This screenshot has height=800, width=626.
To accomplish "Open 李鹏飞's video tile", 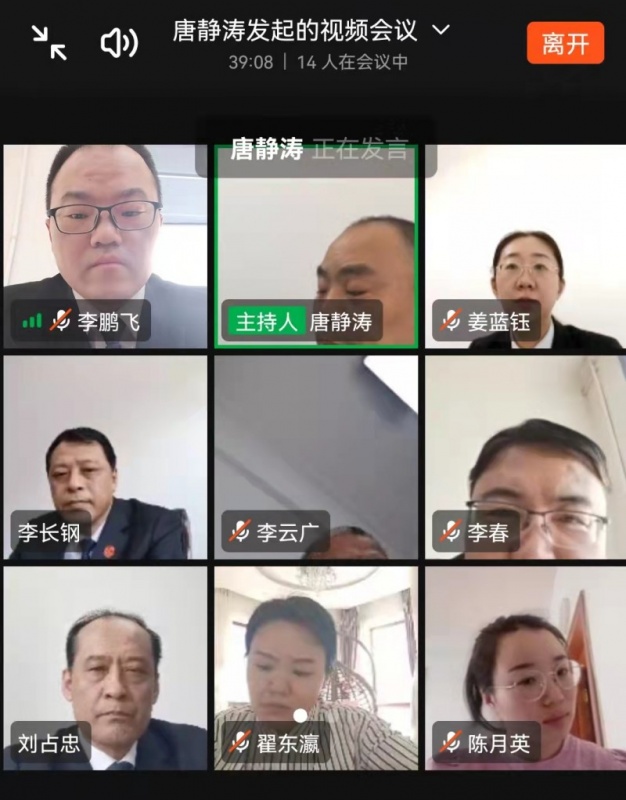I will point(105,247).
